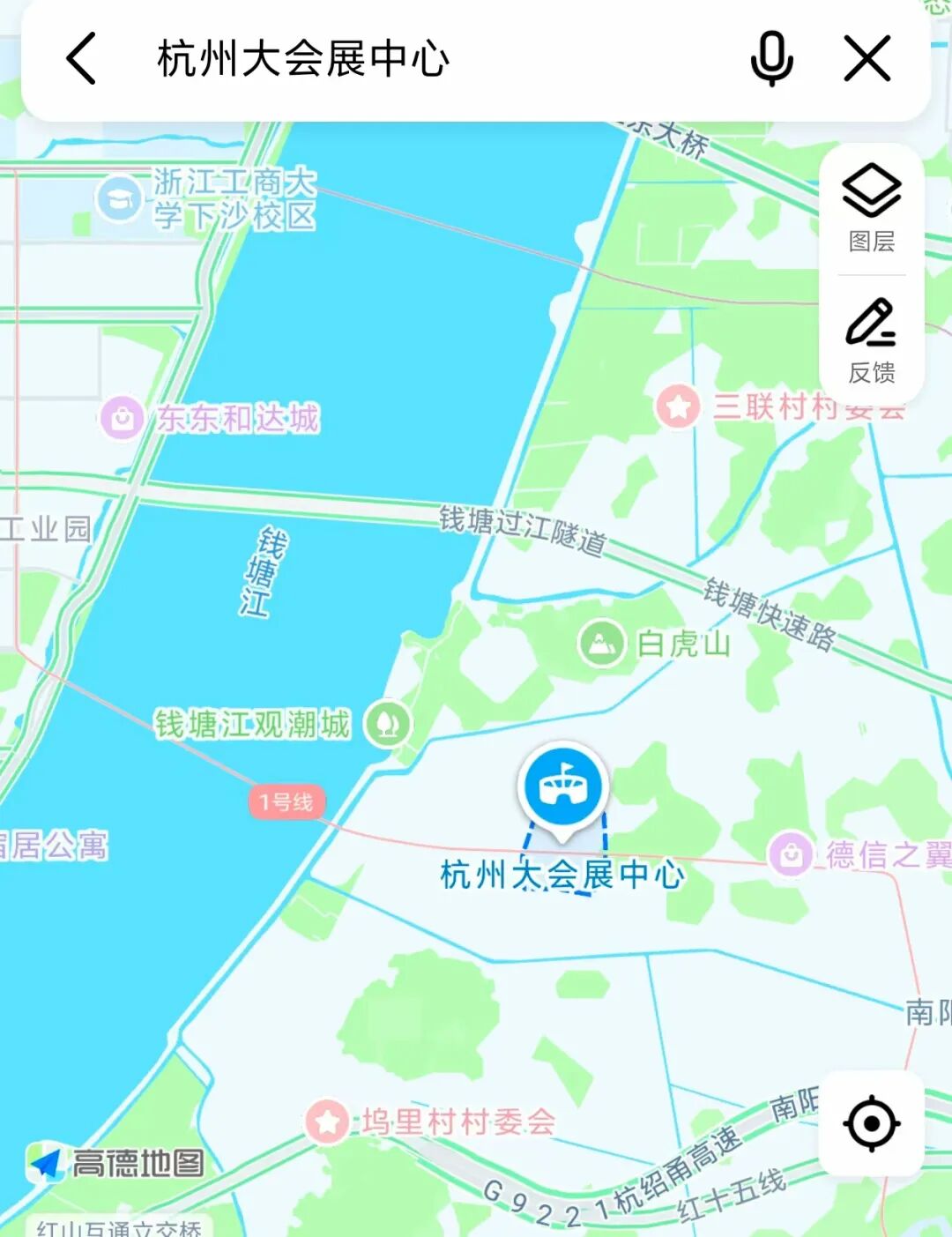Open the 三联村村委会 star marker

click(x=679, y=406)
